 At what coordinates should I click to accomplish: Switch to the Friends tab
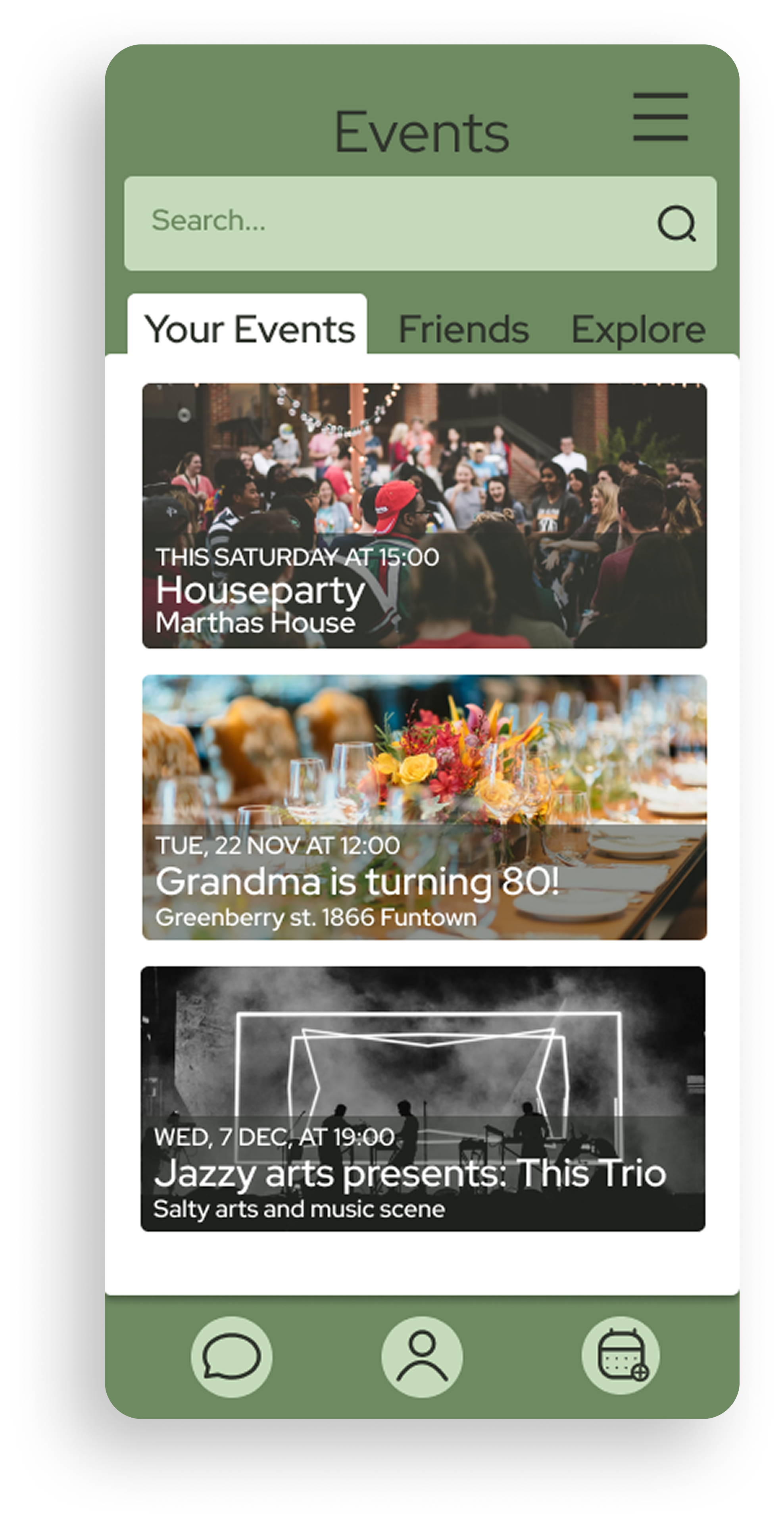(463, 329)
